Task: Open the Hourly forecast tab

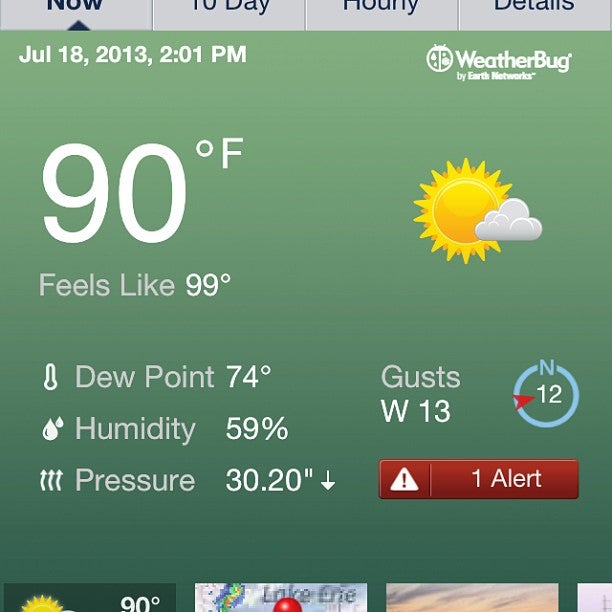Action: click(x=381, y=10)
